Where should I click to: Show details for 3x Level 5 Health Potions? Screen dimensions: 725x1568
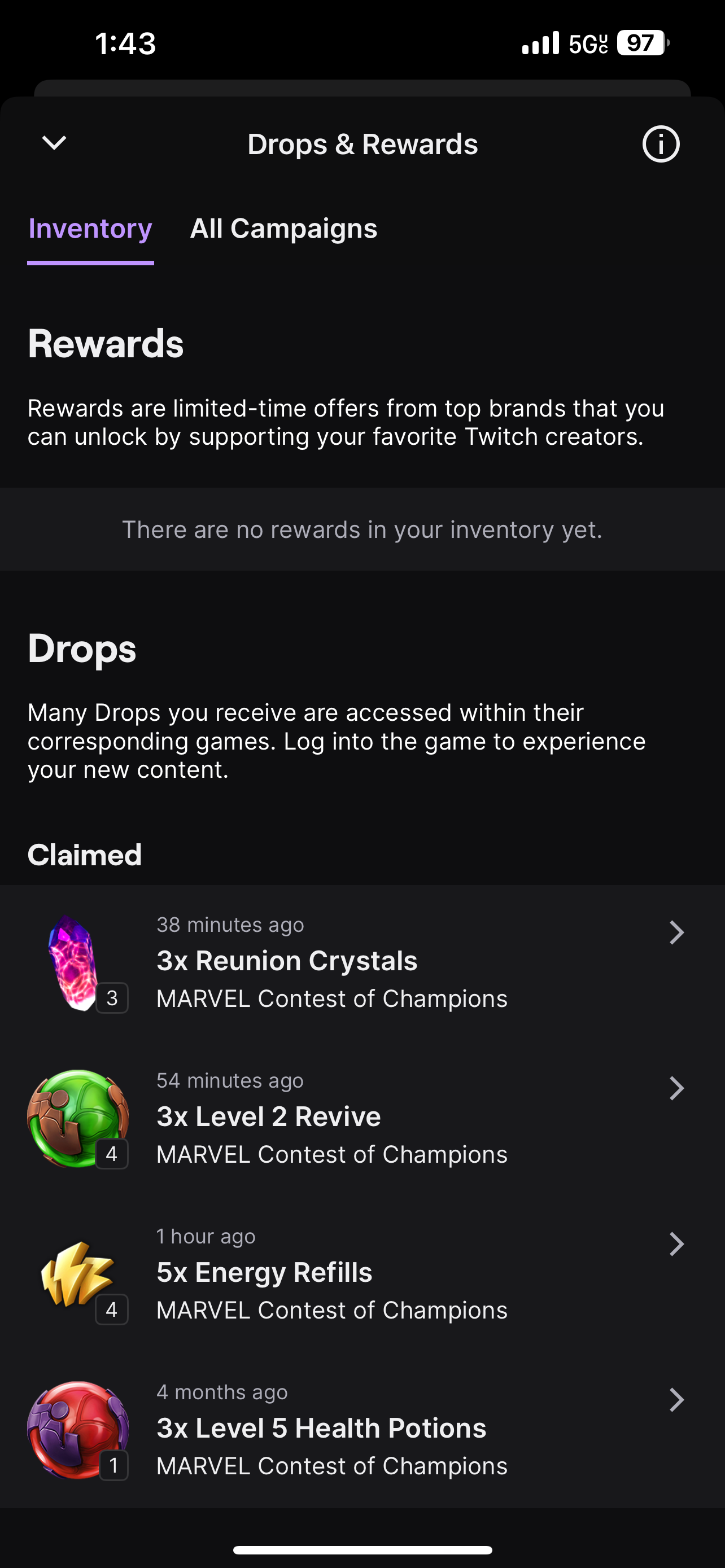pyautogui.click(x=359, y=1429)
